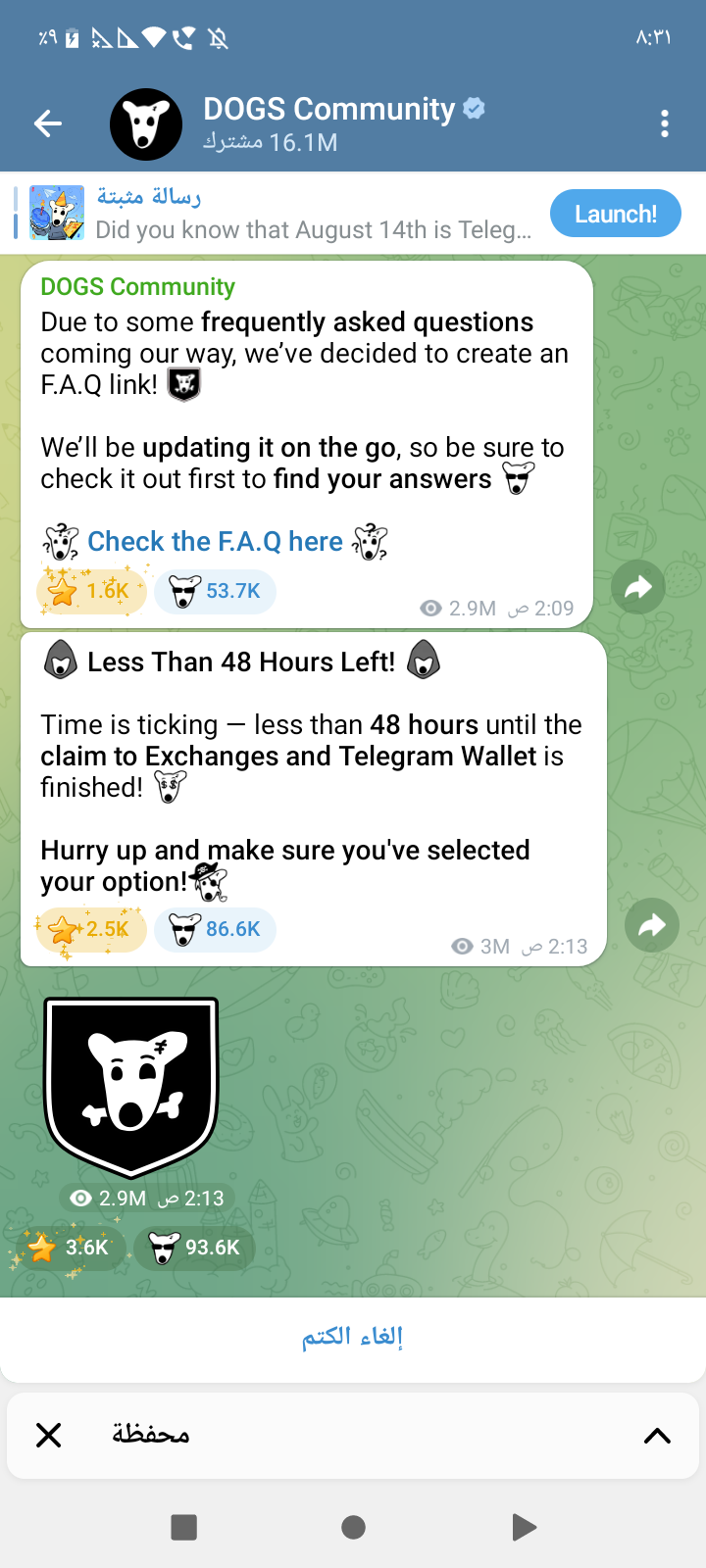
Task: Close the محفظة panel
Action: pos(48,1436)
